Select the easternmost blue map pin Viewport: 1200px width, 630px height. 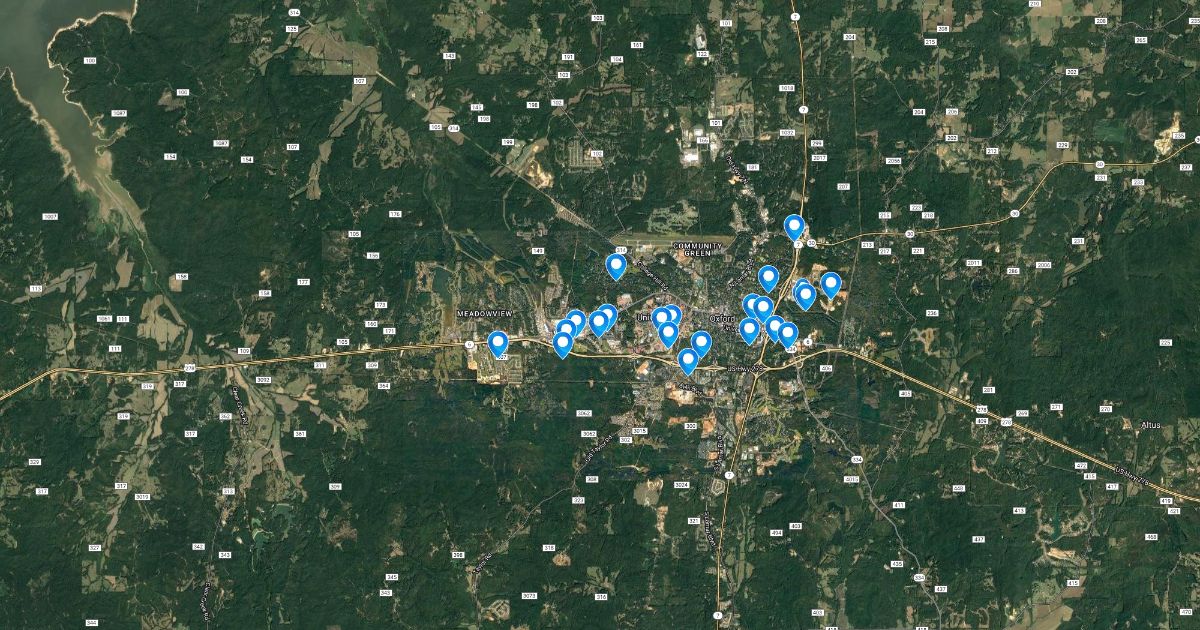[830, 284]
